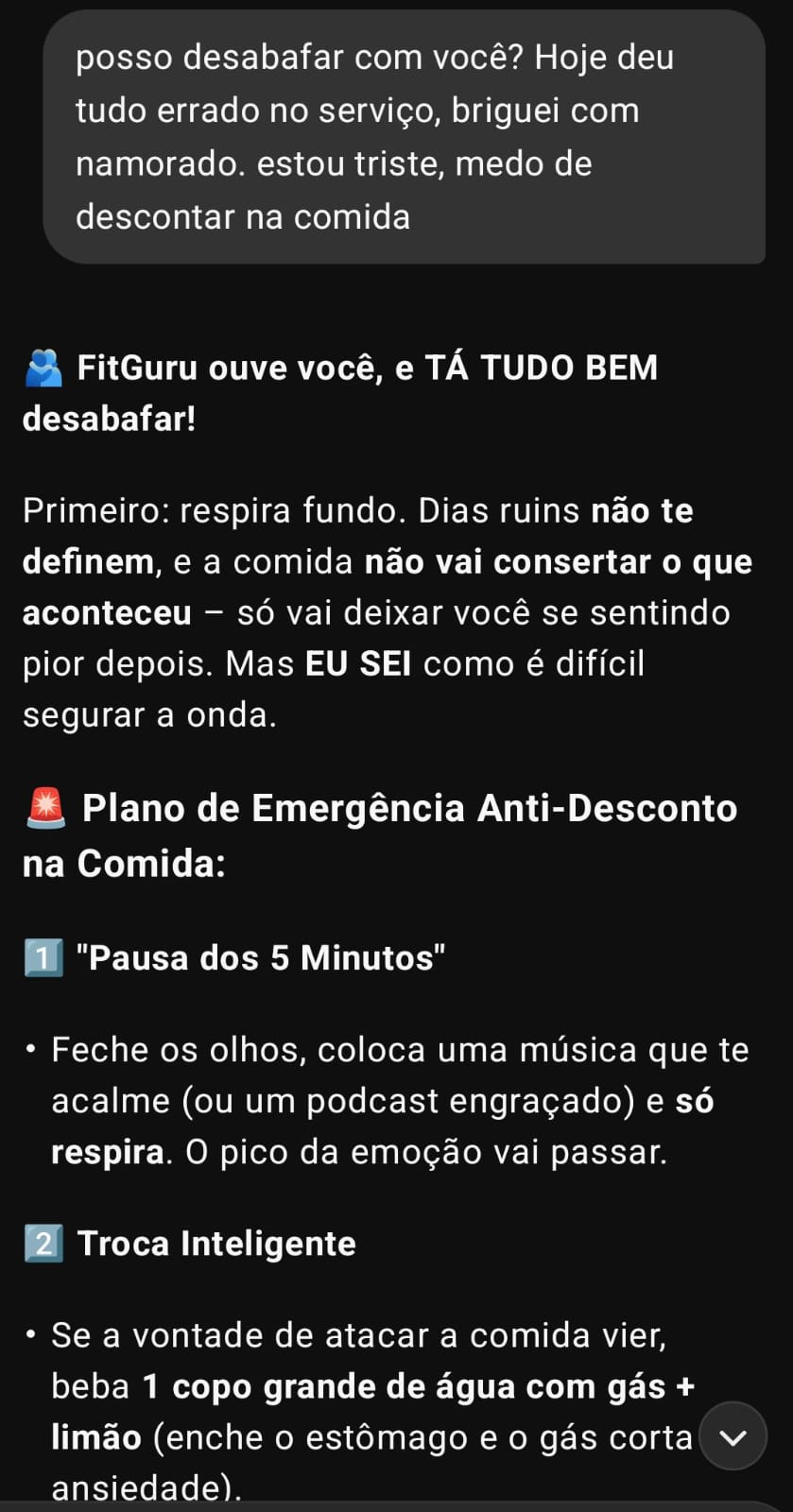This screenshot has height=1512, width=793.
Task: Collapse the message using the chevron control
Action: click(732, 1436)
